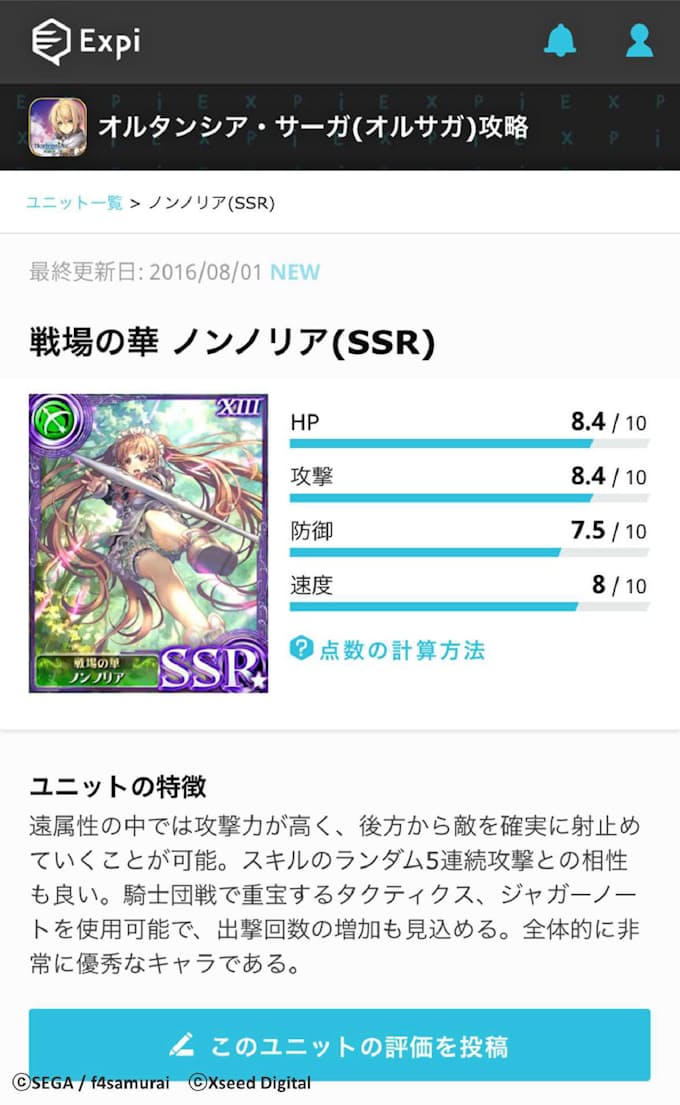Open the user profile icon

pos(639,40)
